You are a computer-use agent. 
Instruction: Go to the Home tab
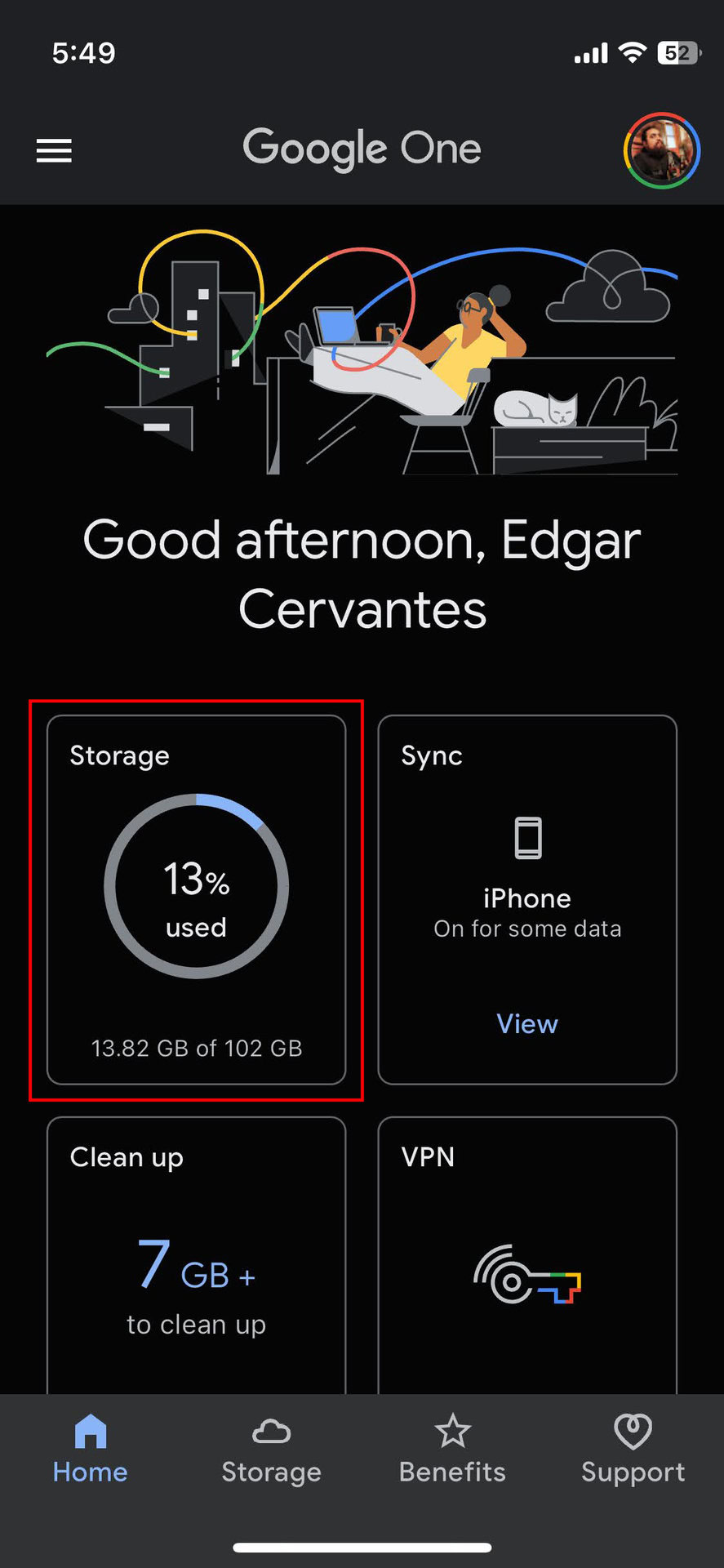point(90,1450)
